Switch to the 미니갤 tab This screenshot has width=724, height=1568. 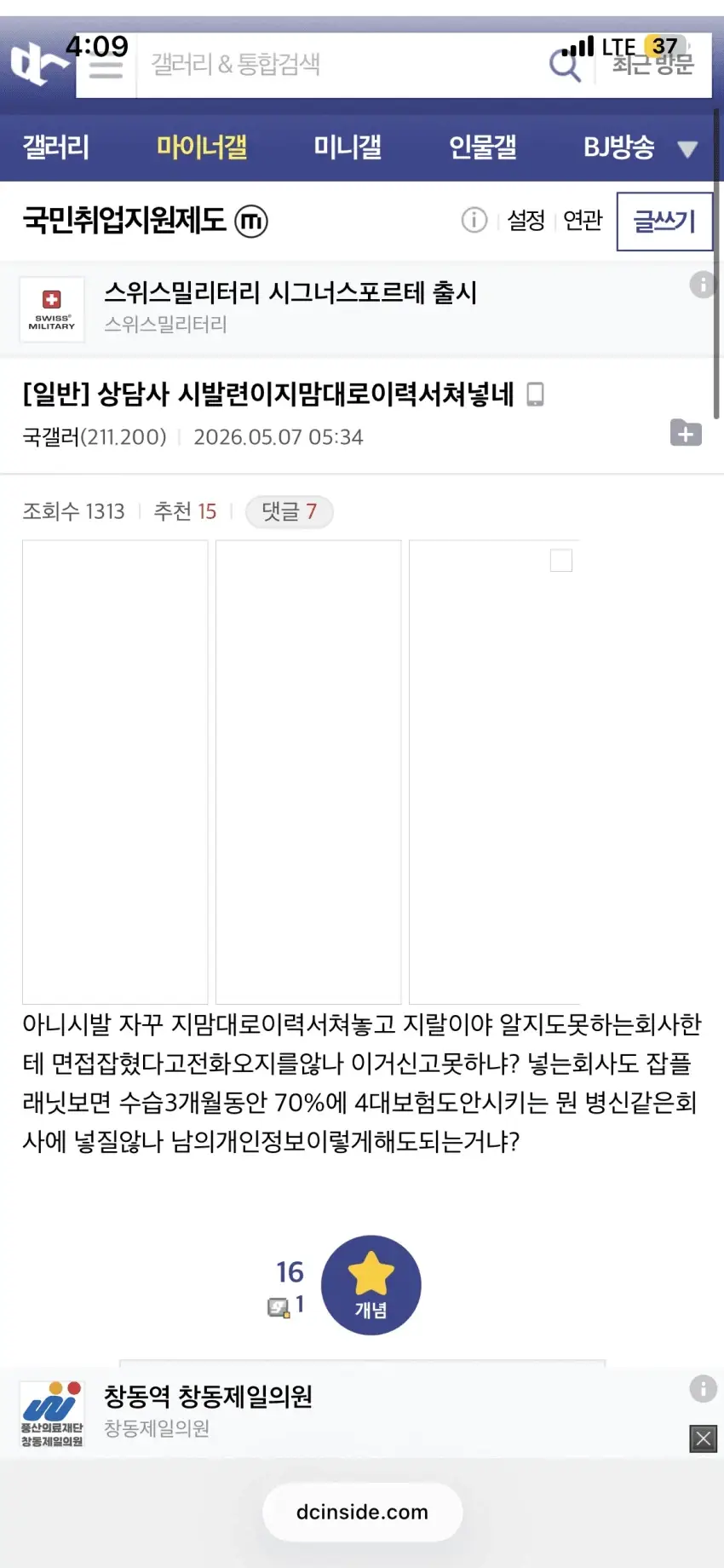tap(348, 147)
